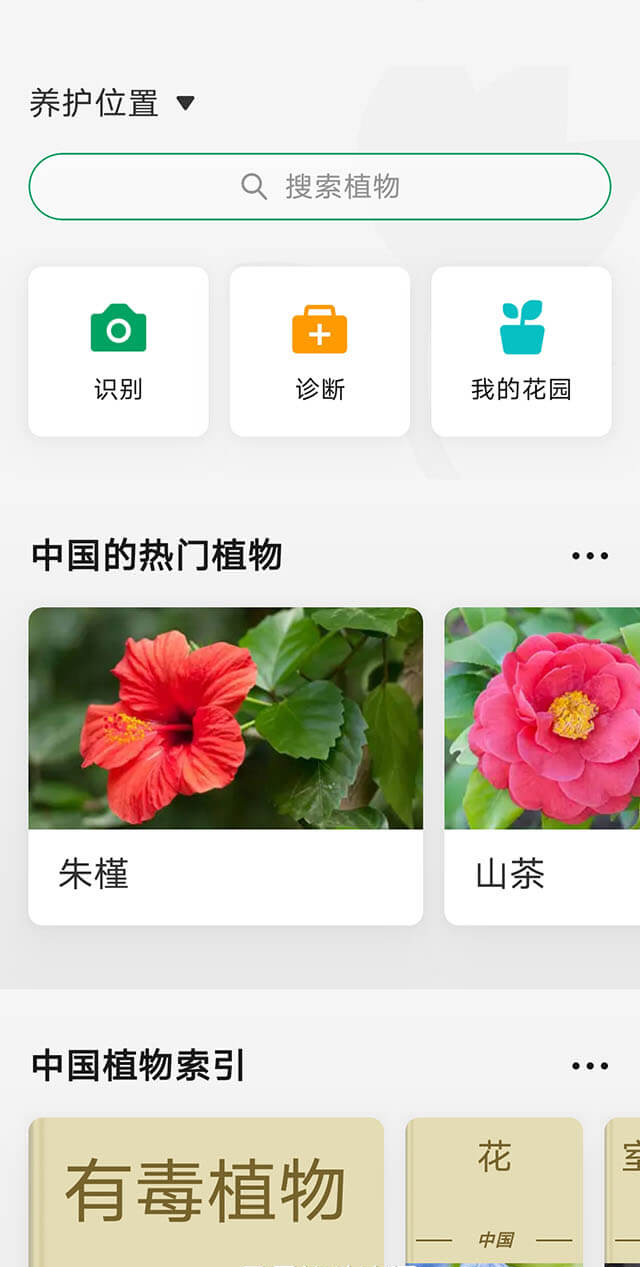Open 识别 plant identification

tap(118, 351)
